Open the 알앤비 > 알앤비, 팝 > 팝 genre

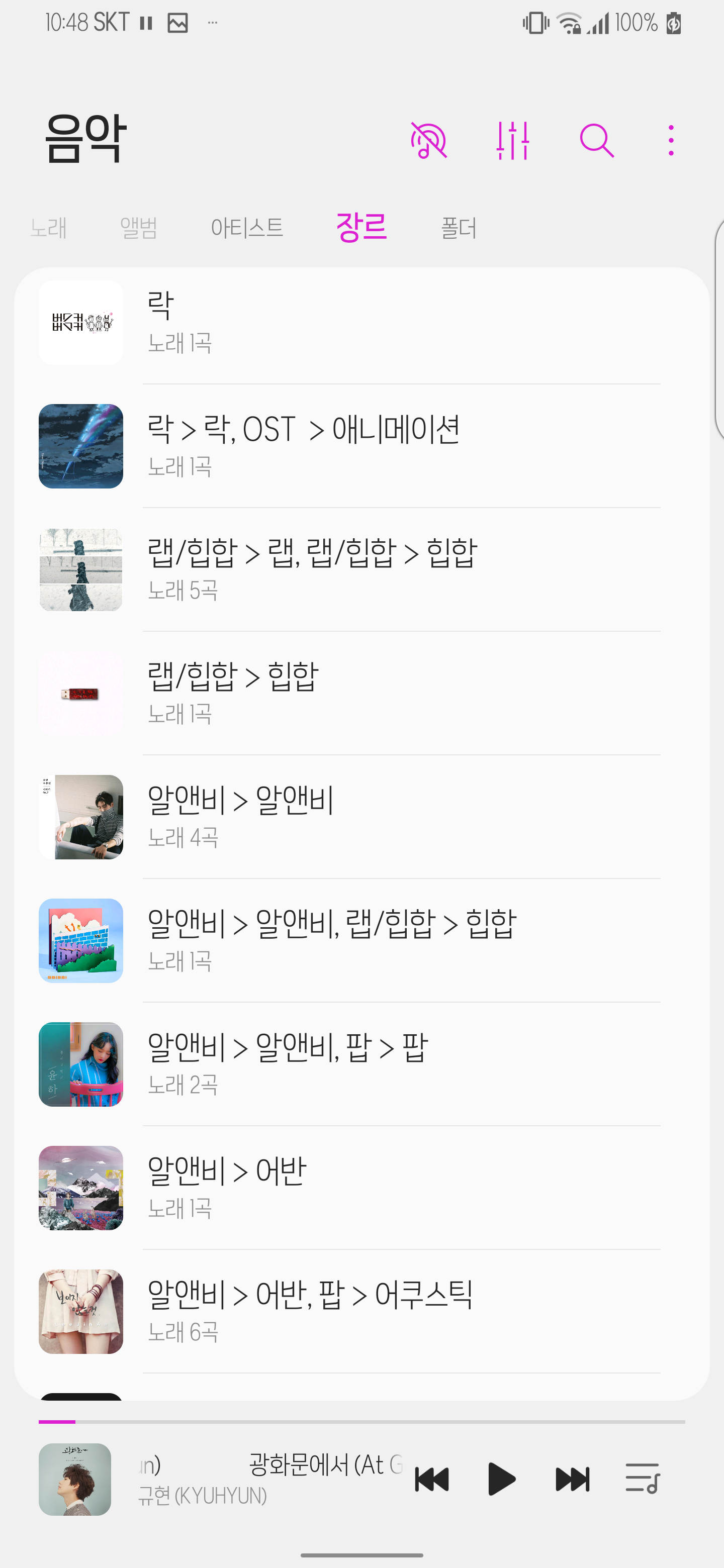[361, 1064]
